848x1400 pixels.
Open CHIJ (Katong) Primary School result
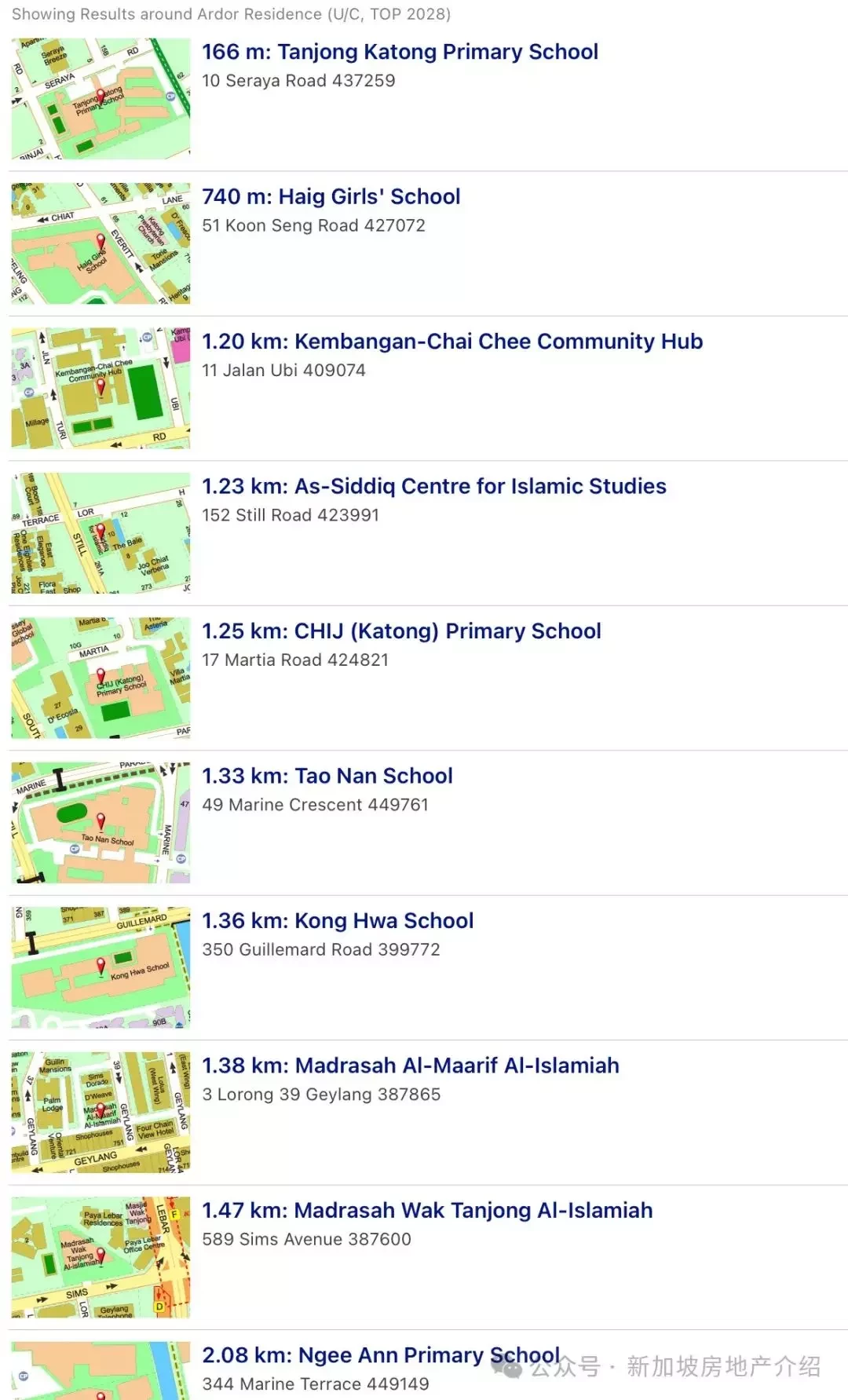click(401, 631)
